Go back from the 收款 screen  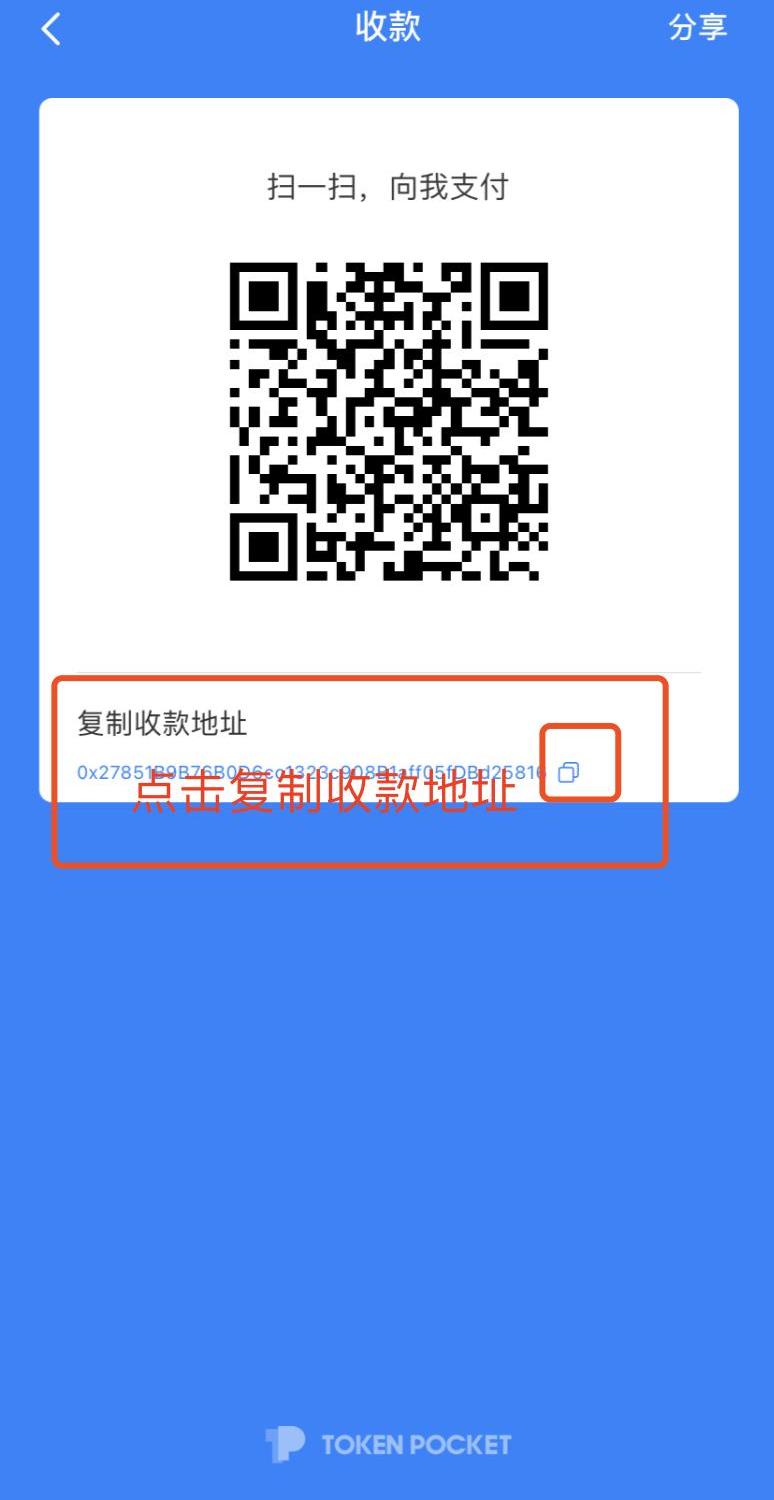[x=51, y=29]
